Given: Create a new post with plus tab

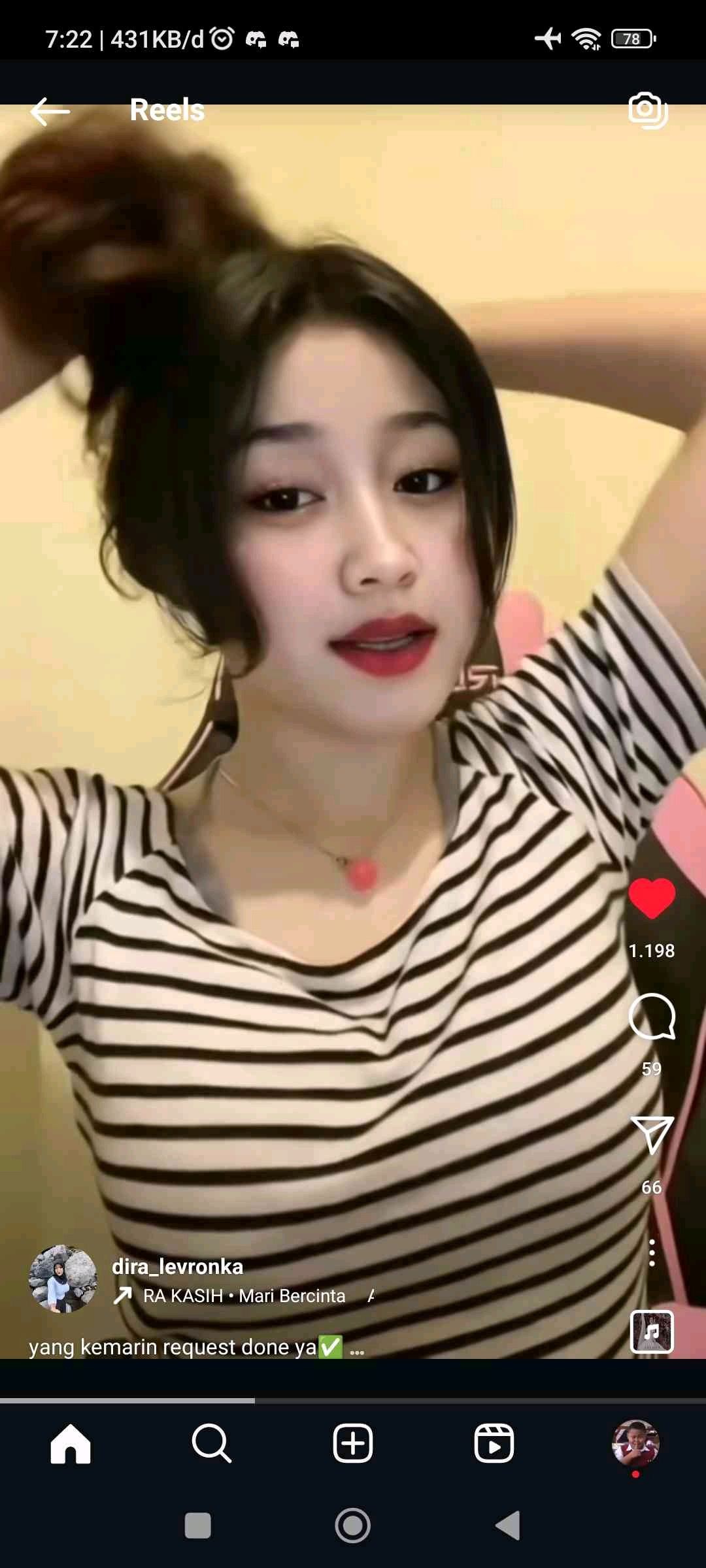Looking at the screenshot, I should [353, 1443].
